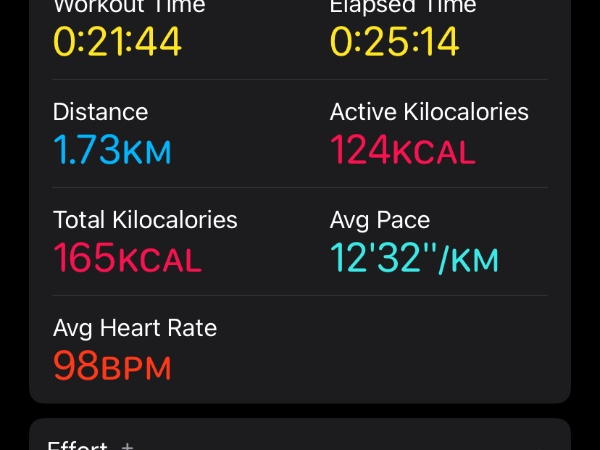Open the Effort rating card
The image size is (600, 450).
299,438
